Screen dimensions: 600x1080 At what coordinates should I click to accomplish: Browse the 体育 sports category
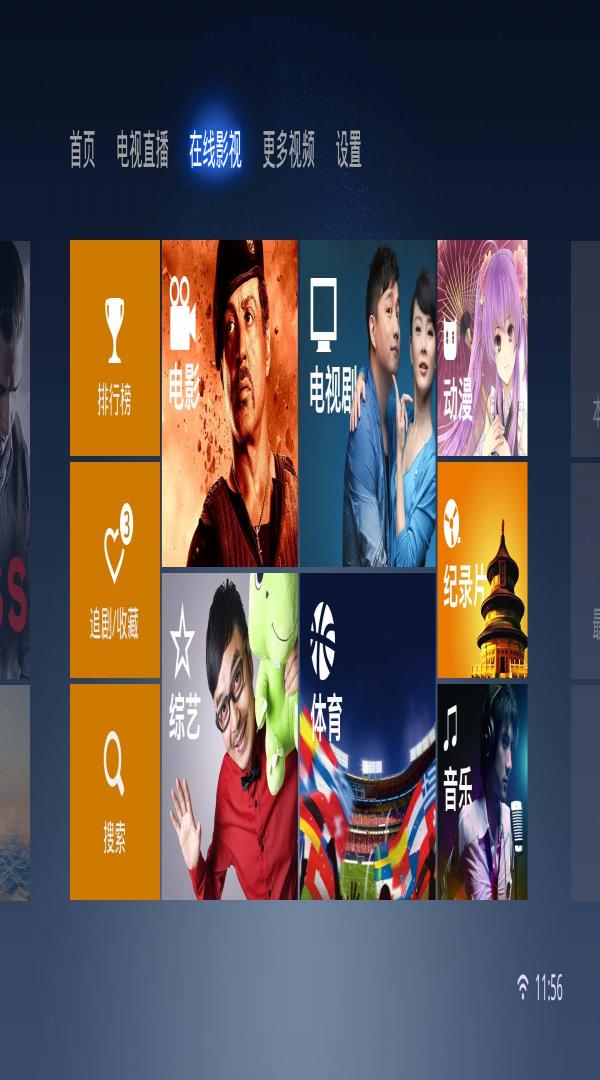[x=368, y=736]
